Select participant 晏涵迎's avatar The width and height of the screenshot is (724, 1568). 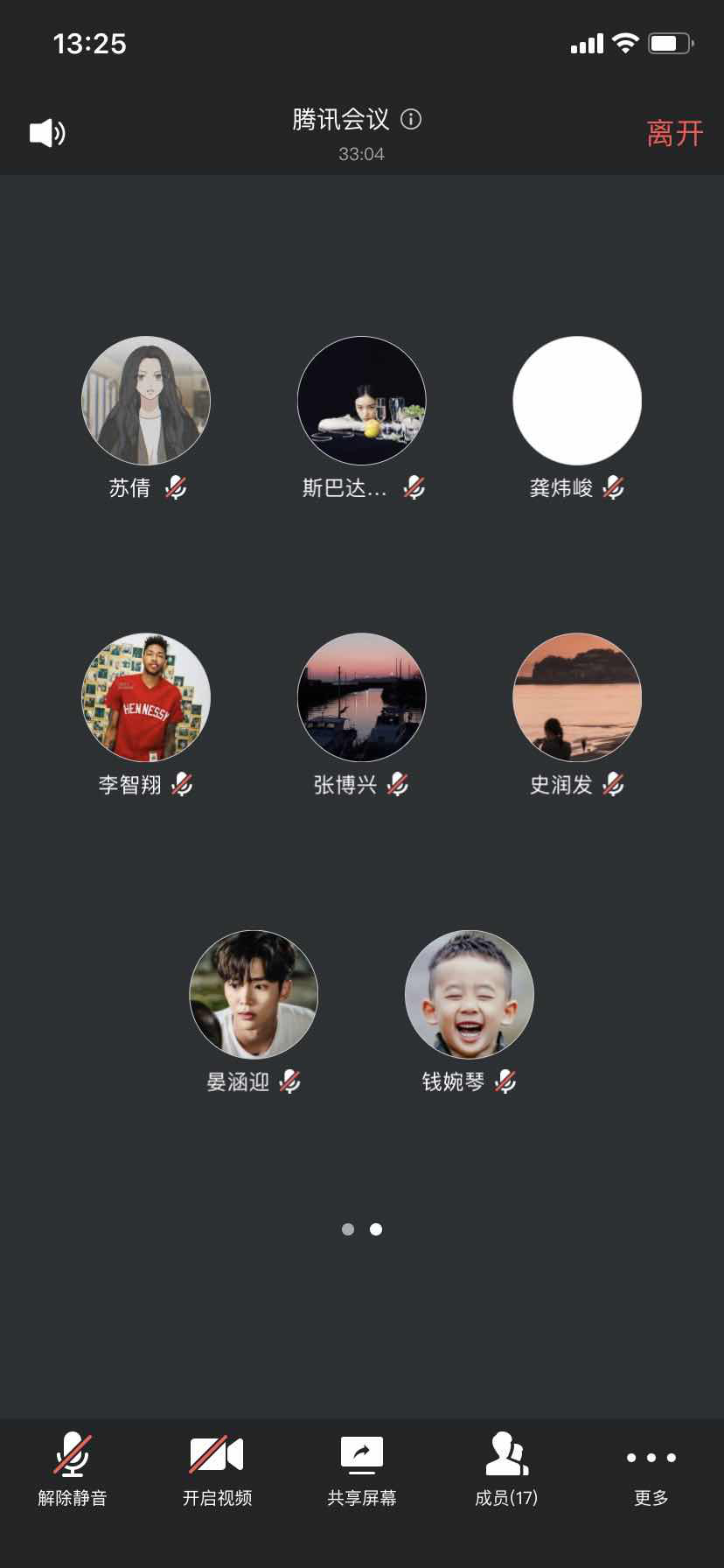click(254, 994)
